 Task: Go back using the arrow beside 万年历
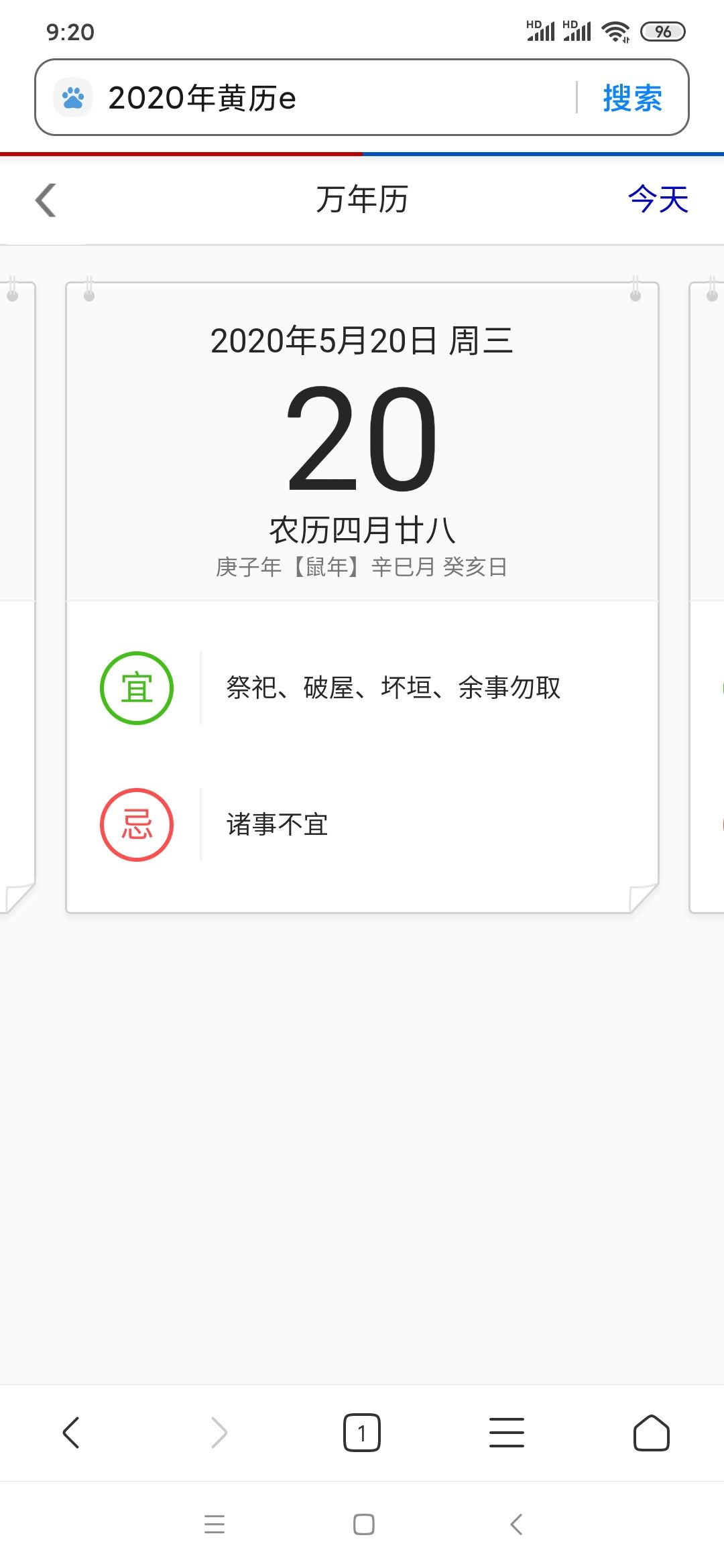46,200
